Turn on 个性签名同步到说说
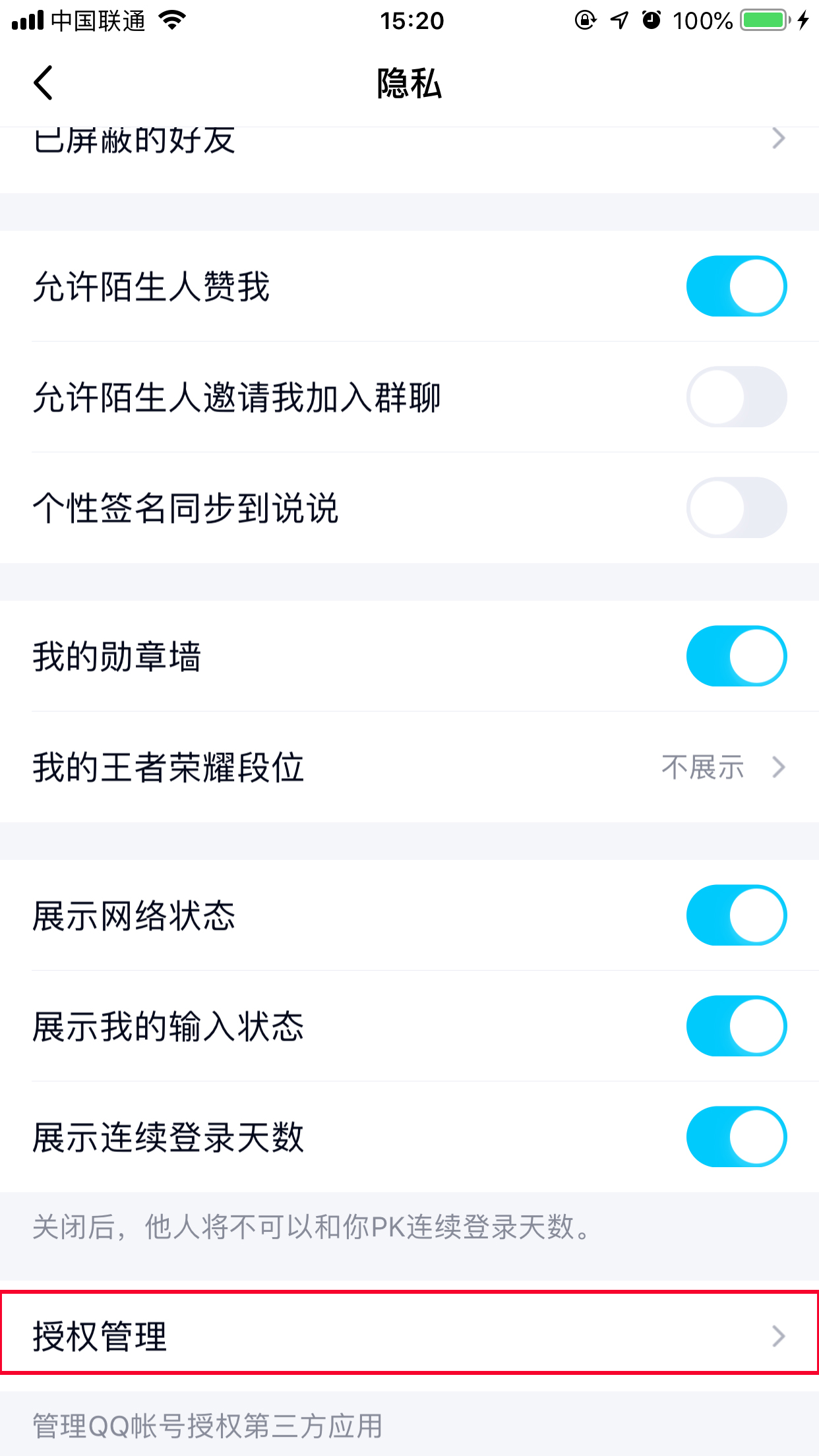The width and height of the screenshot is (819, 1456). (736, 506)
